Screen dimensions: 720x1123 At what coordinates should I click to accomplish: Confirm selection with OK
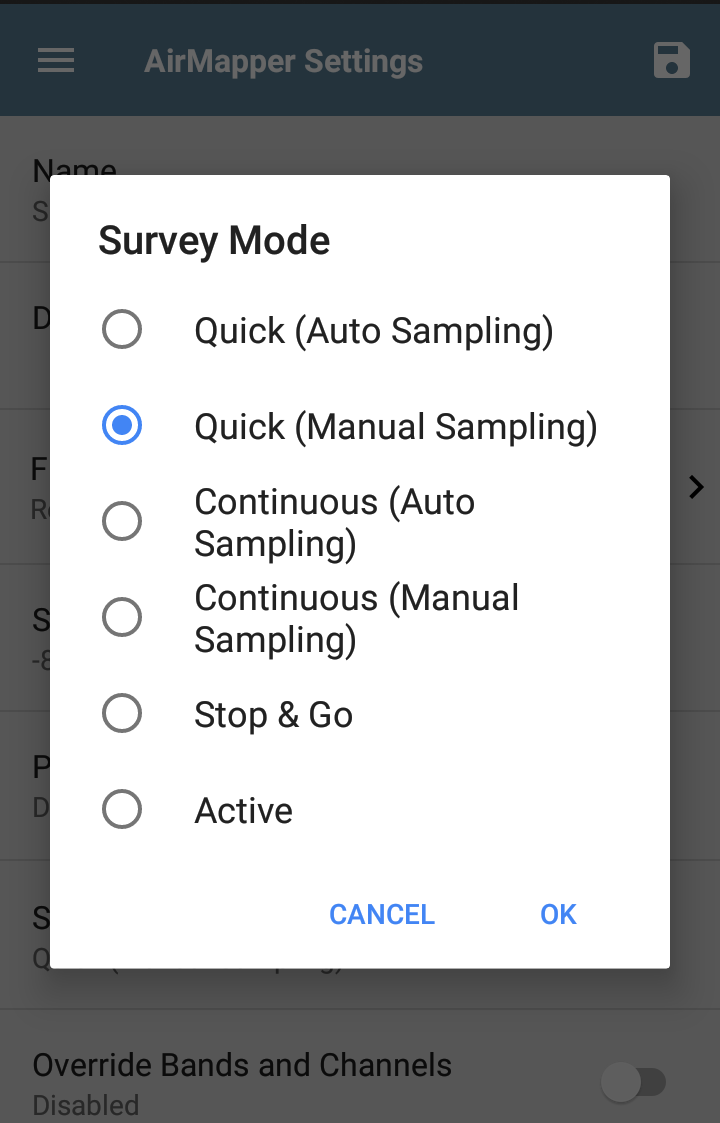(558, 914)
